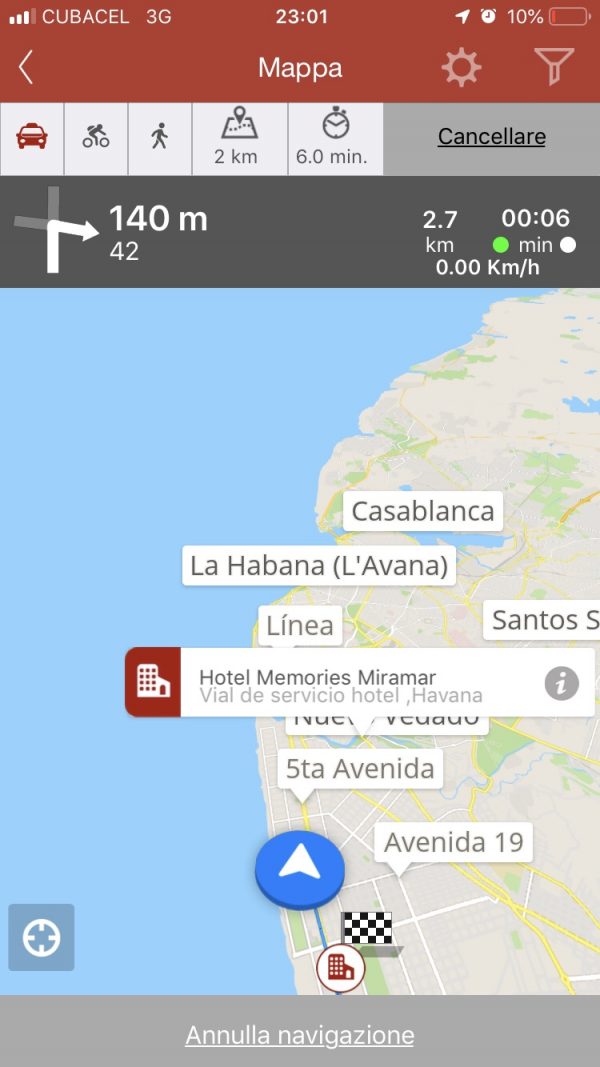Select taxi travel mode
600x1067 pixels.
point(32,138)
